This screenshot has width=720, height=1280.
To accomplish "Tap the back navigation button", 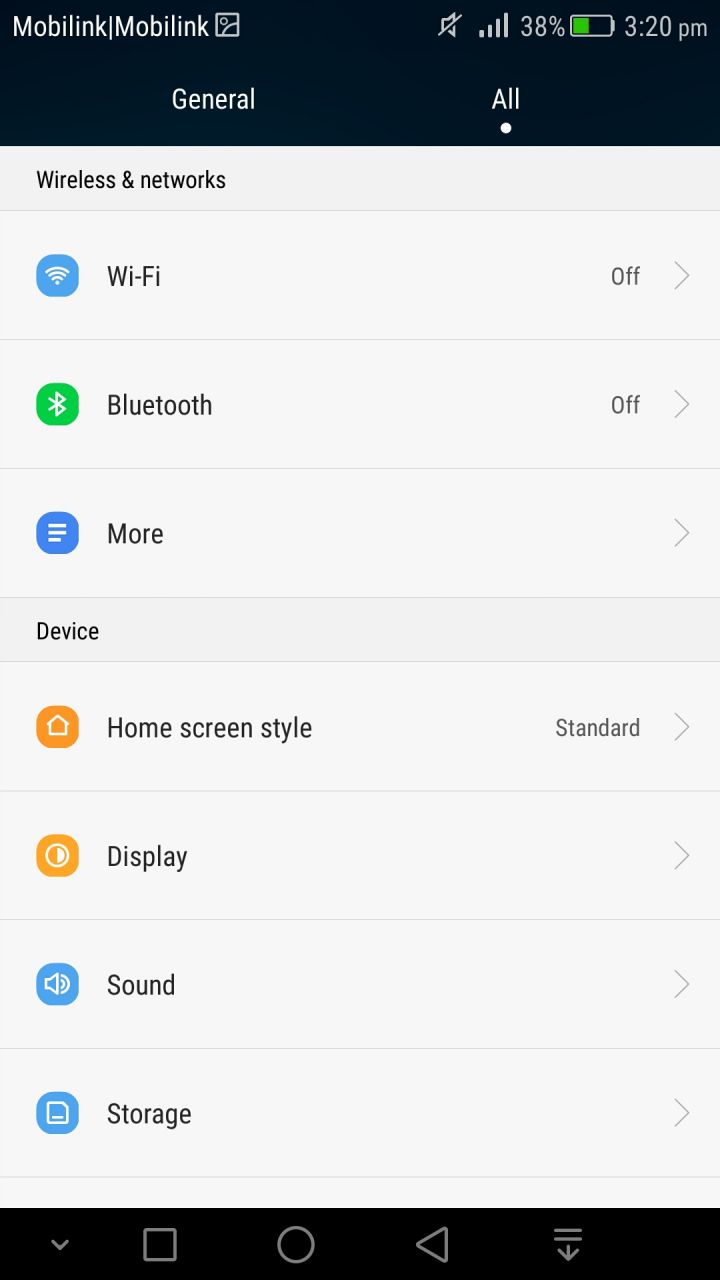I will (x=432, y=1244).
